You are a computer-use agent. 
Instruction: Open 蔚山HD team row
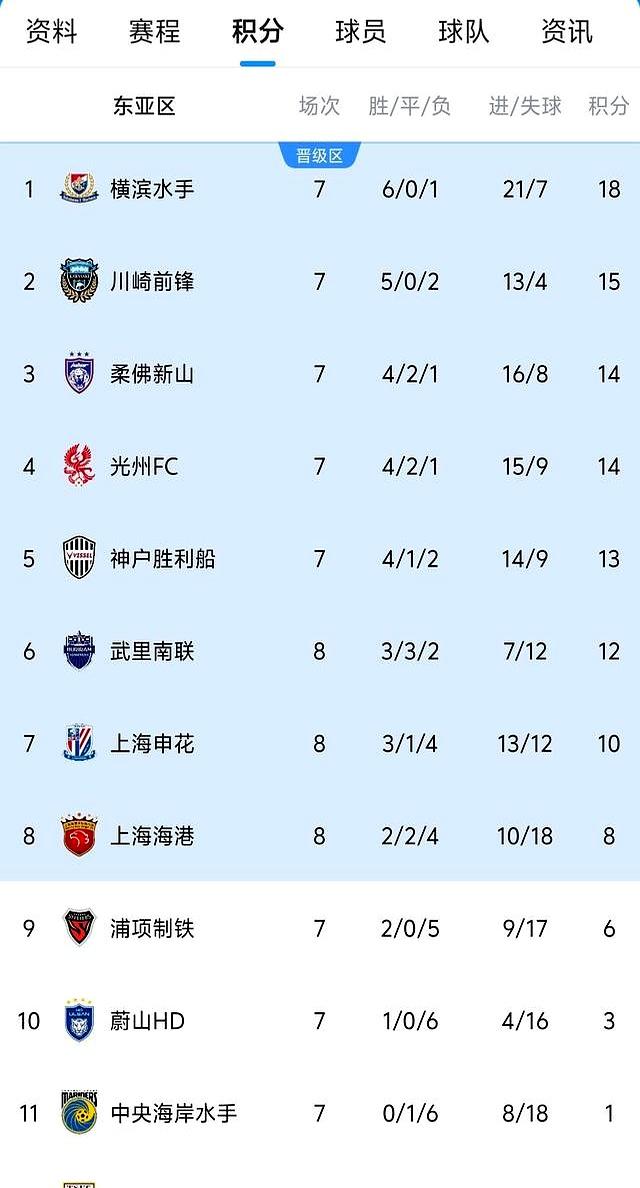(x=147, y=1021)
